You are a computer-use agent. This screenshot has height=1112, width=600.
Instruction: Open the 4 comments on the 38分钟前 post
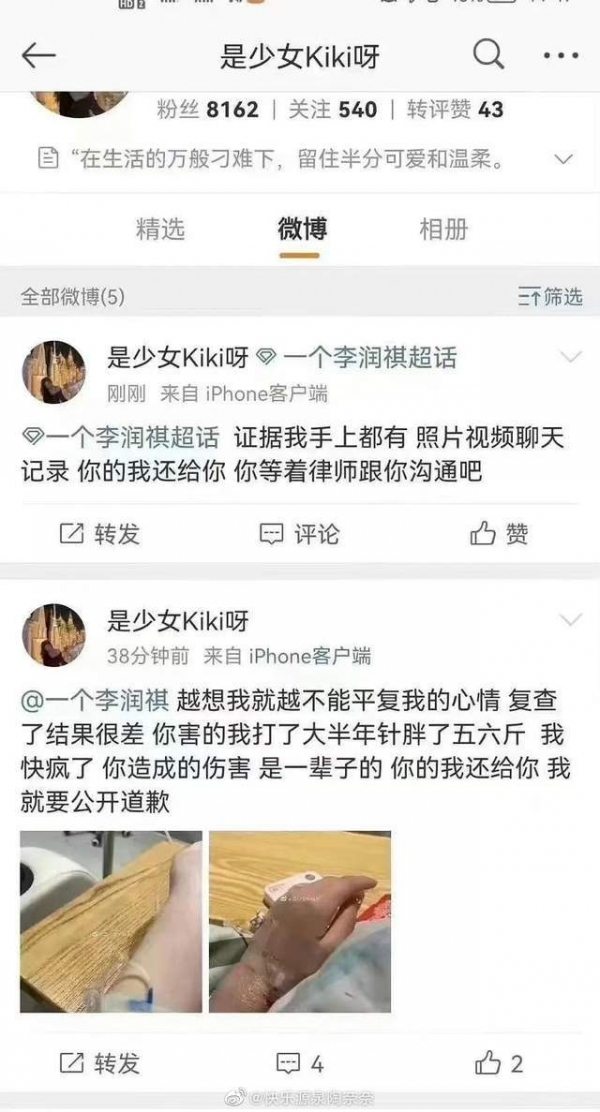click(x=300, y=1062)
